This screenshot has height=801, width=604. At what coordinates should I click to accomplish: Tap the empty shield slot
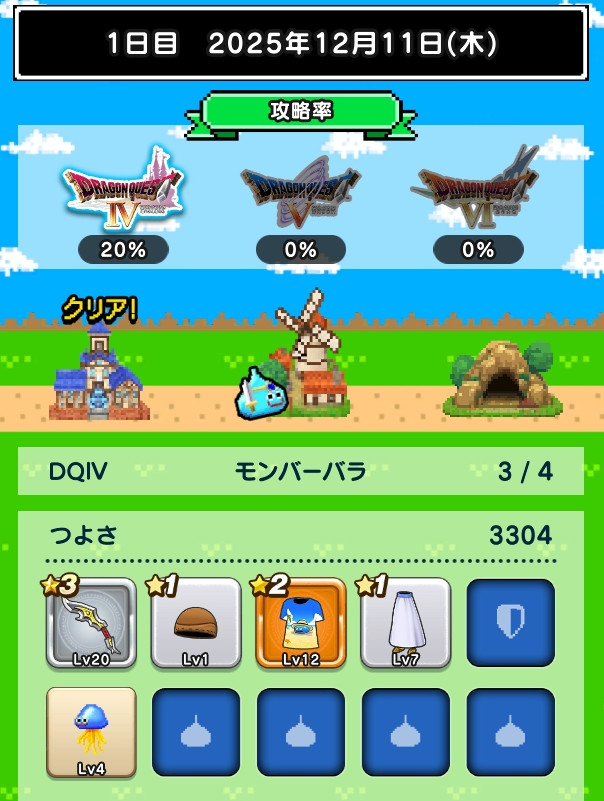[510, 623]
